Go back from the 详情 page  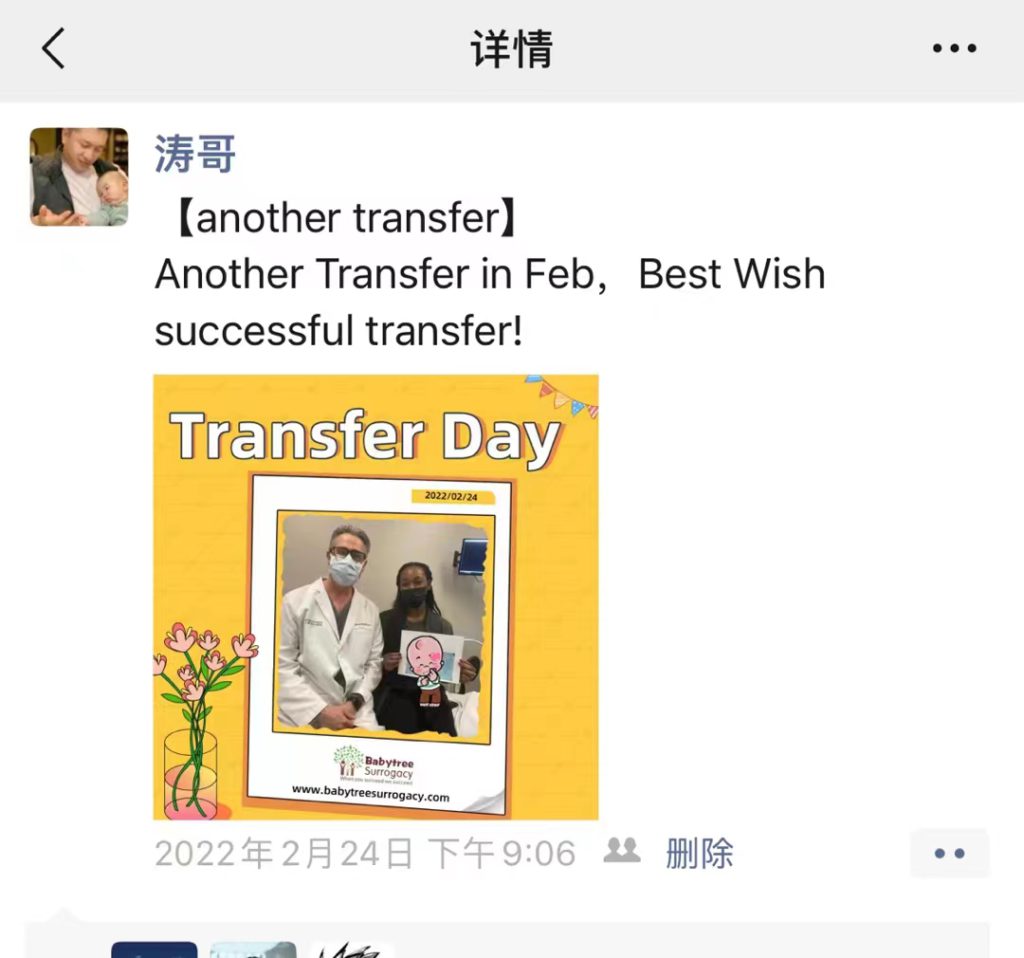point(53,48)
